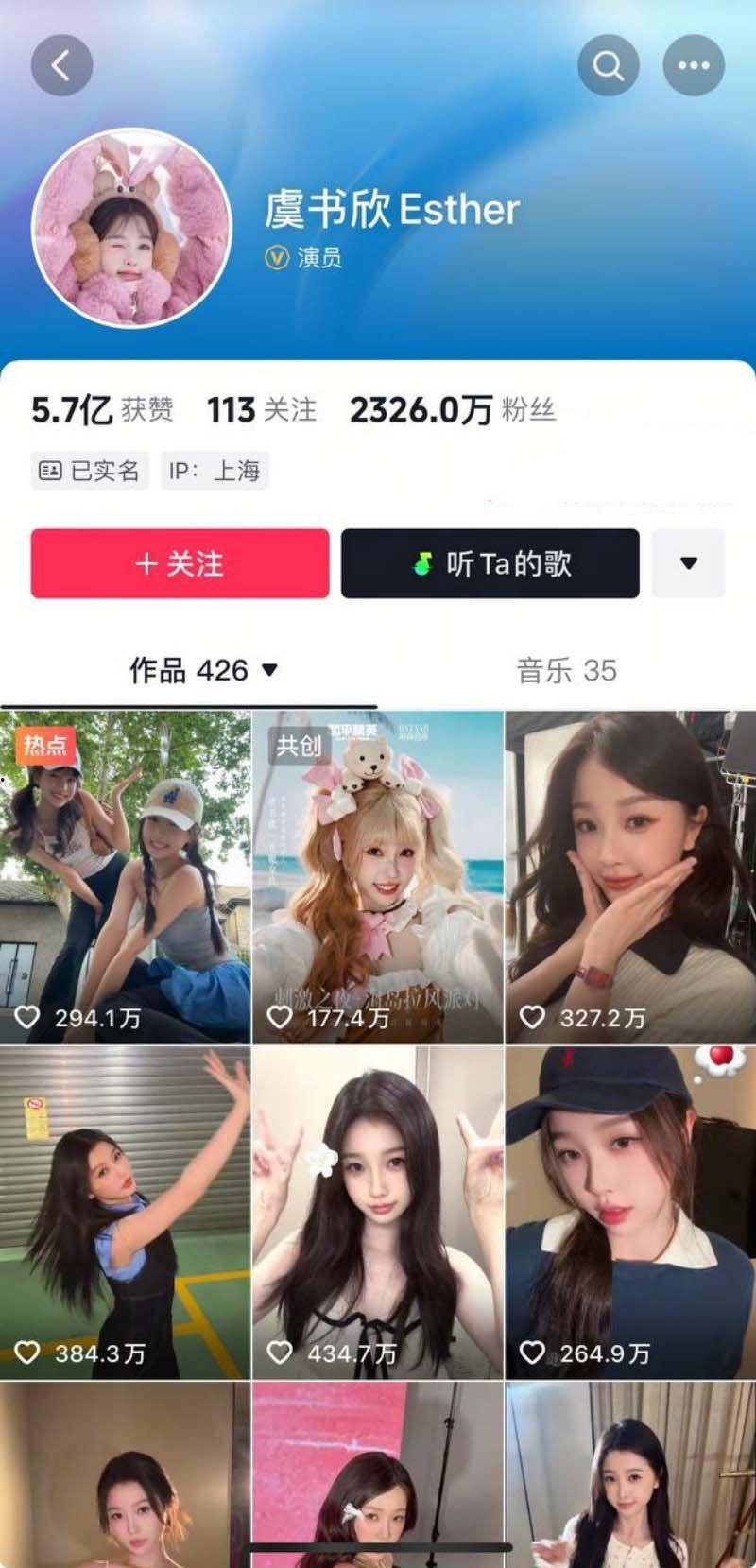
Task: Click the 共创 label on the beach video
Action: 301,746
